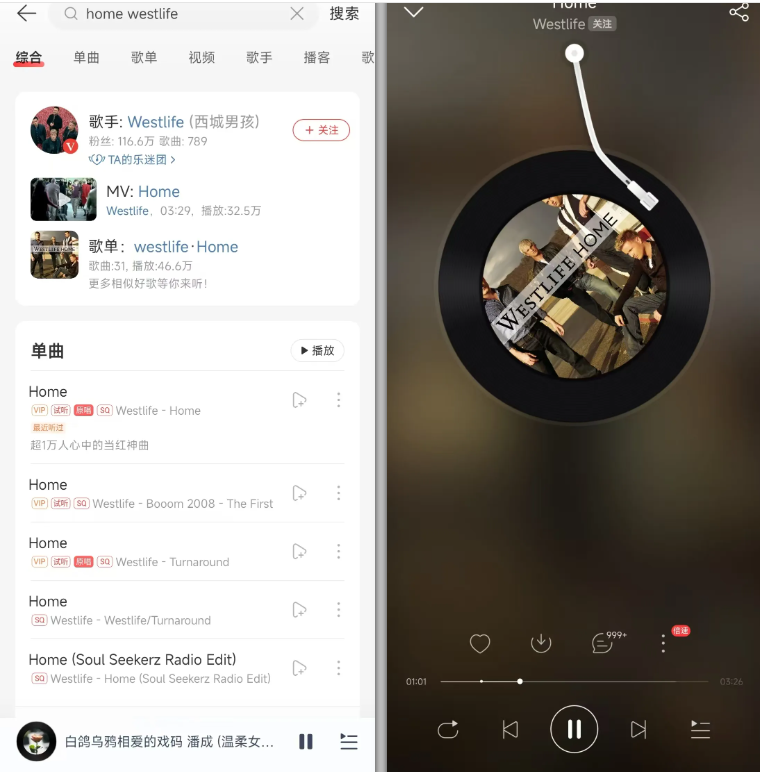The width and height of the screenshot is (760, 772).
Task: Download the current song
Action: (x=541, y=644)
